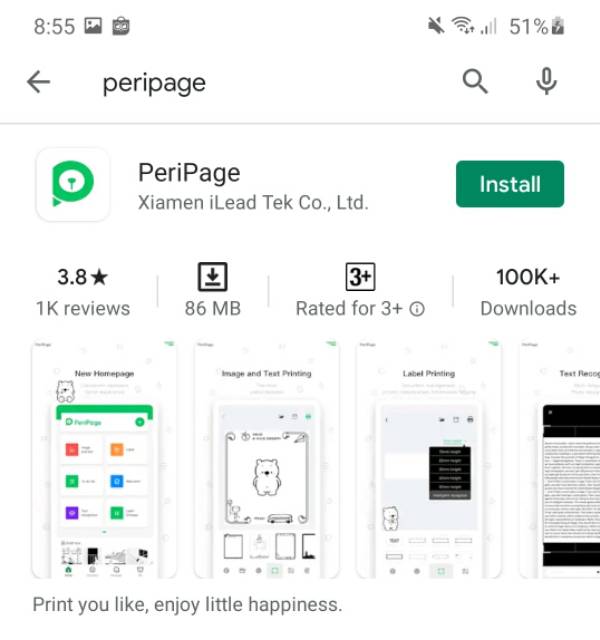This screenshot has height=640, width=600.
Task: Enlarge the Label Printing screenshot
Action: [x=427, y=460]
